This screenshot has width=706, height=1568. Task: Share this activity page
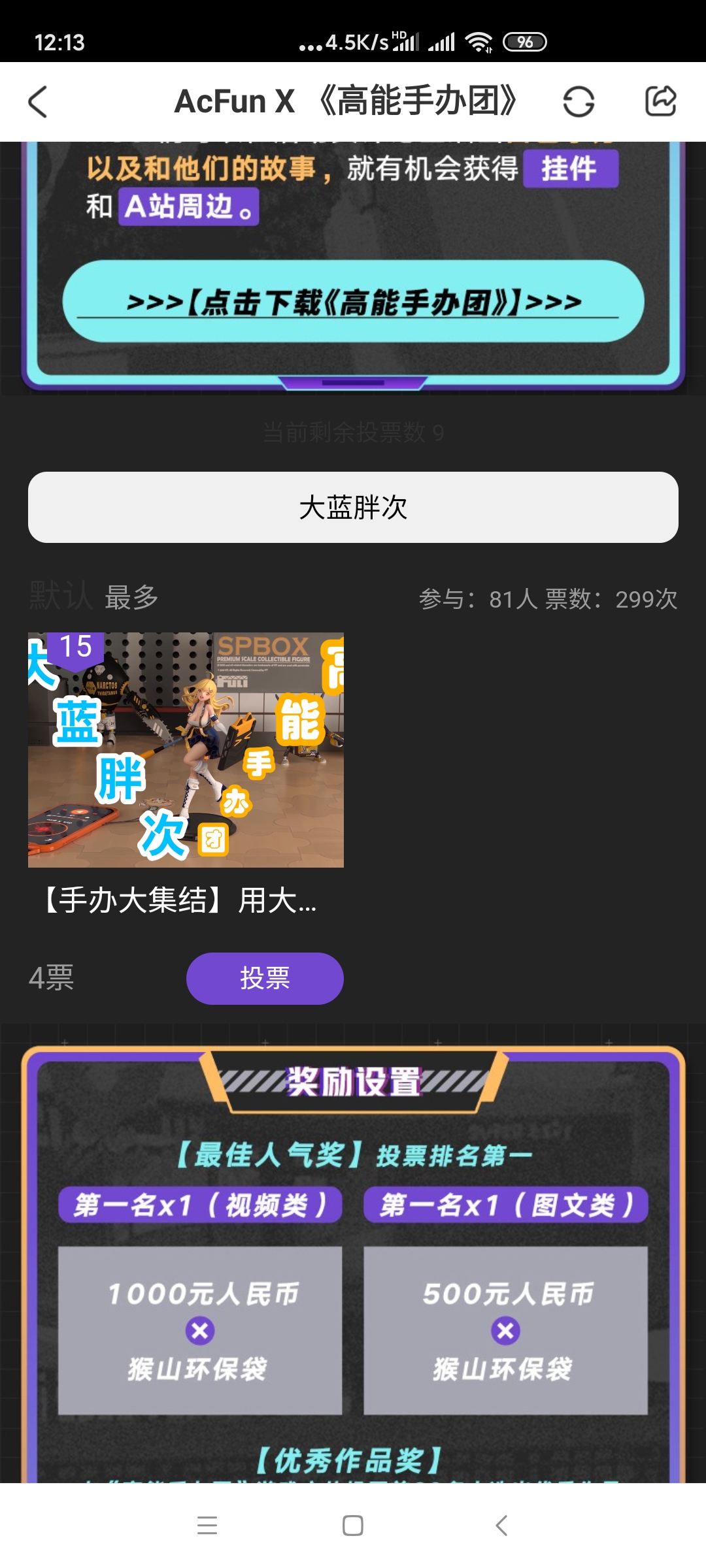(660, 102)
